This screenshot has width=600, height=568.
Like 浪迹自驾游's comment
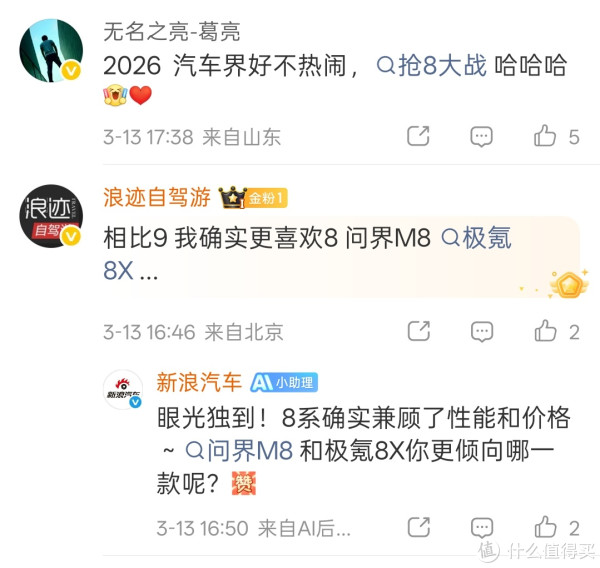point(545,331)
